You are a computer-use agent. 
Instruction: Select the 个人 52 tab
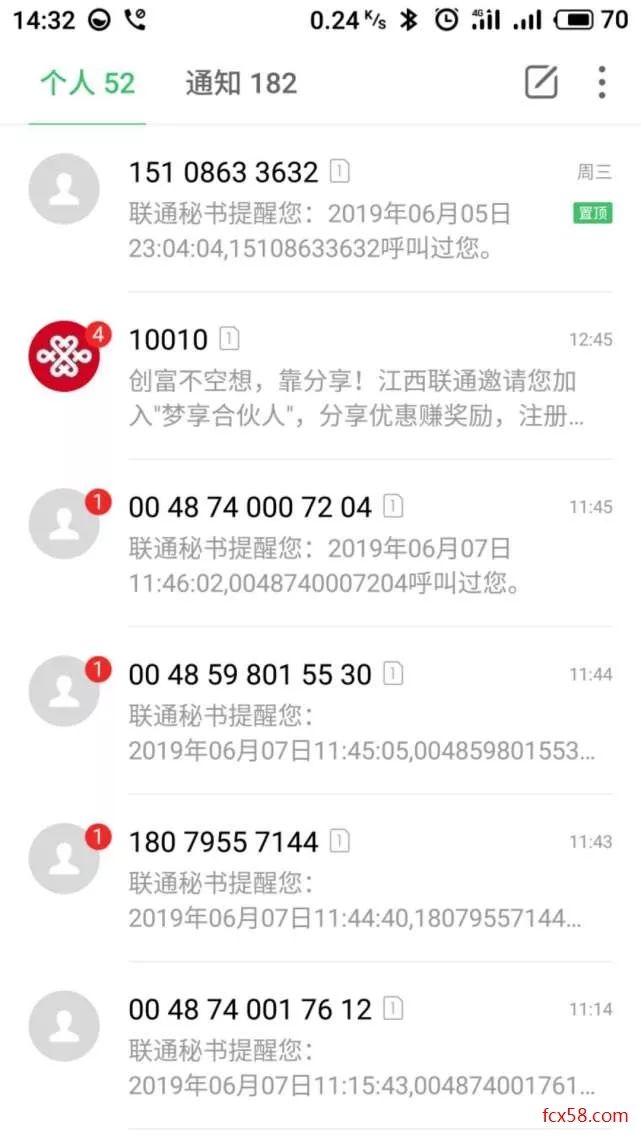pos(87,83)
